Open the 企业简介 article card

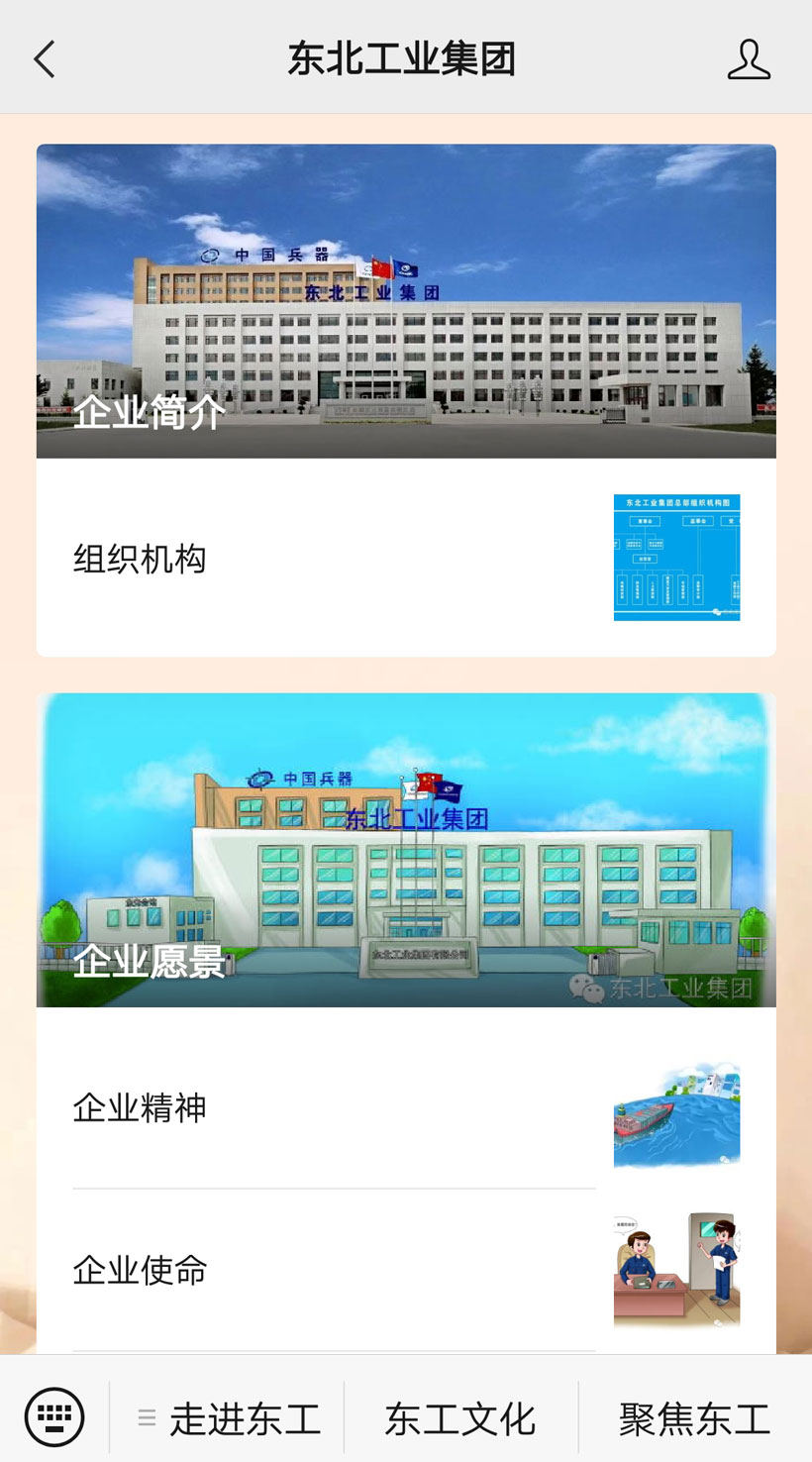pyautogui.click(x=406, y=301)
